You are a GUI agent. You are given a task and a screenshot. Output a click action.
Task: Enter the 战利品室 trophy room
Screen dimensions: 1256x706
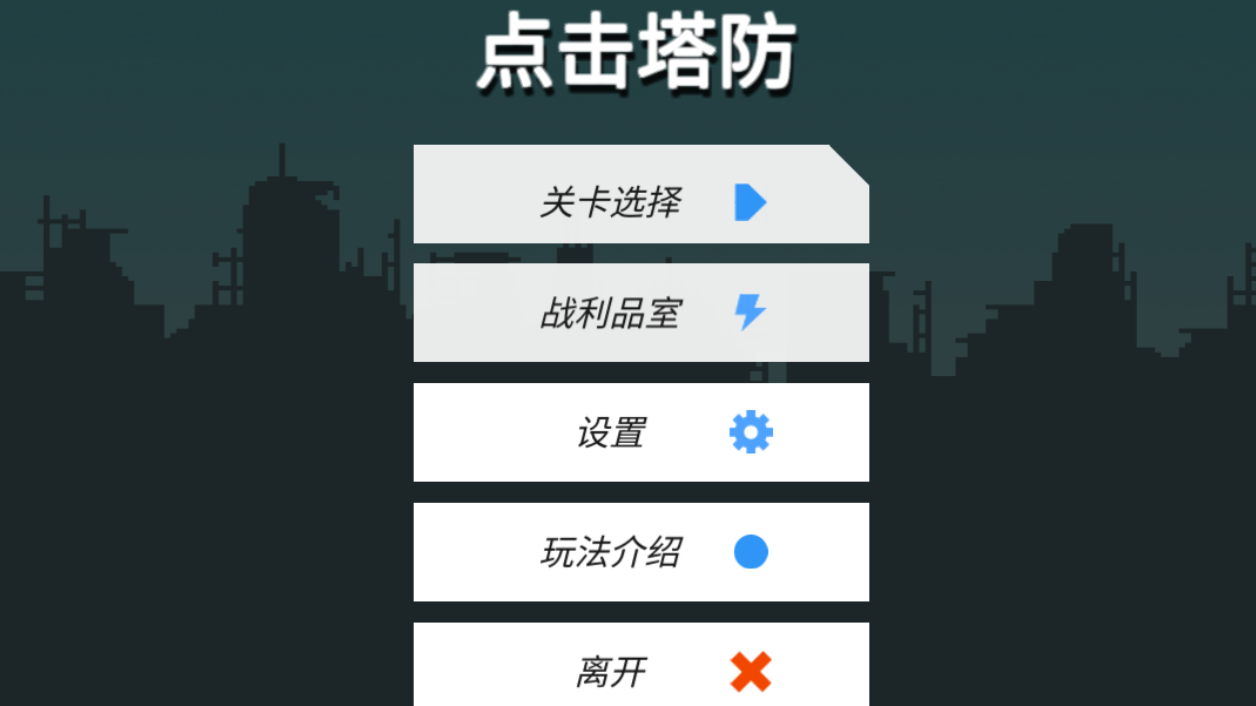point(640,313)
